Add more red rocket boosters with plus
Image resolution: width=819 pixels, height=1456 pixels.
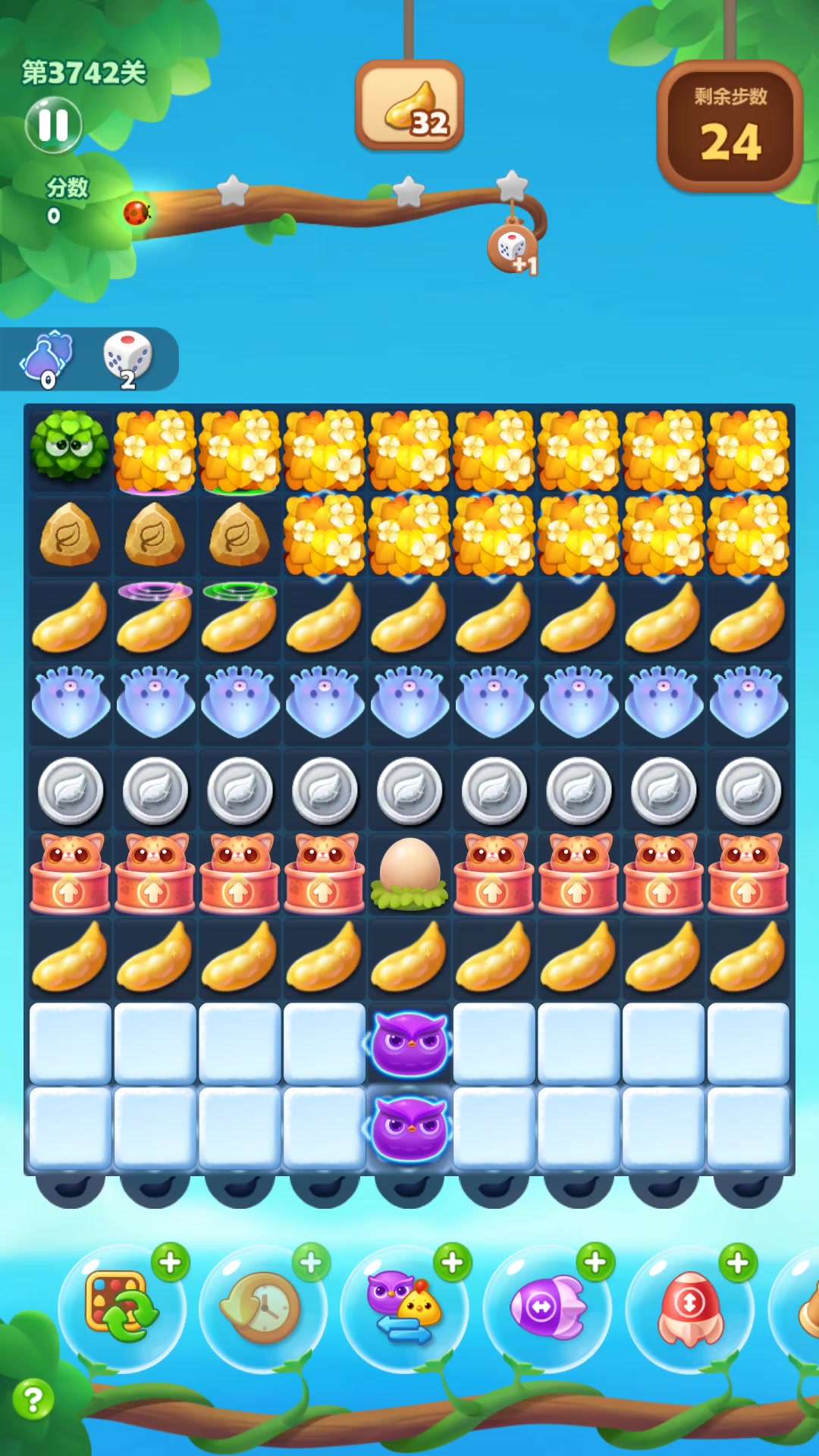737,1263
